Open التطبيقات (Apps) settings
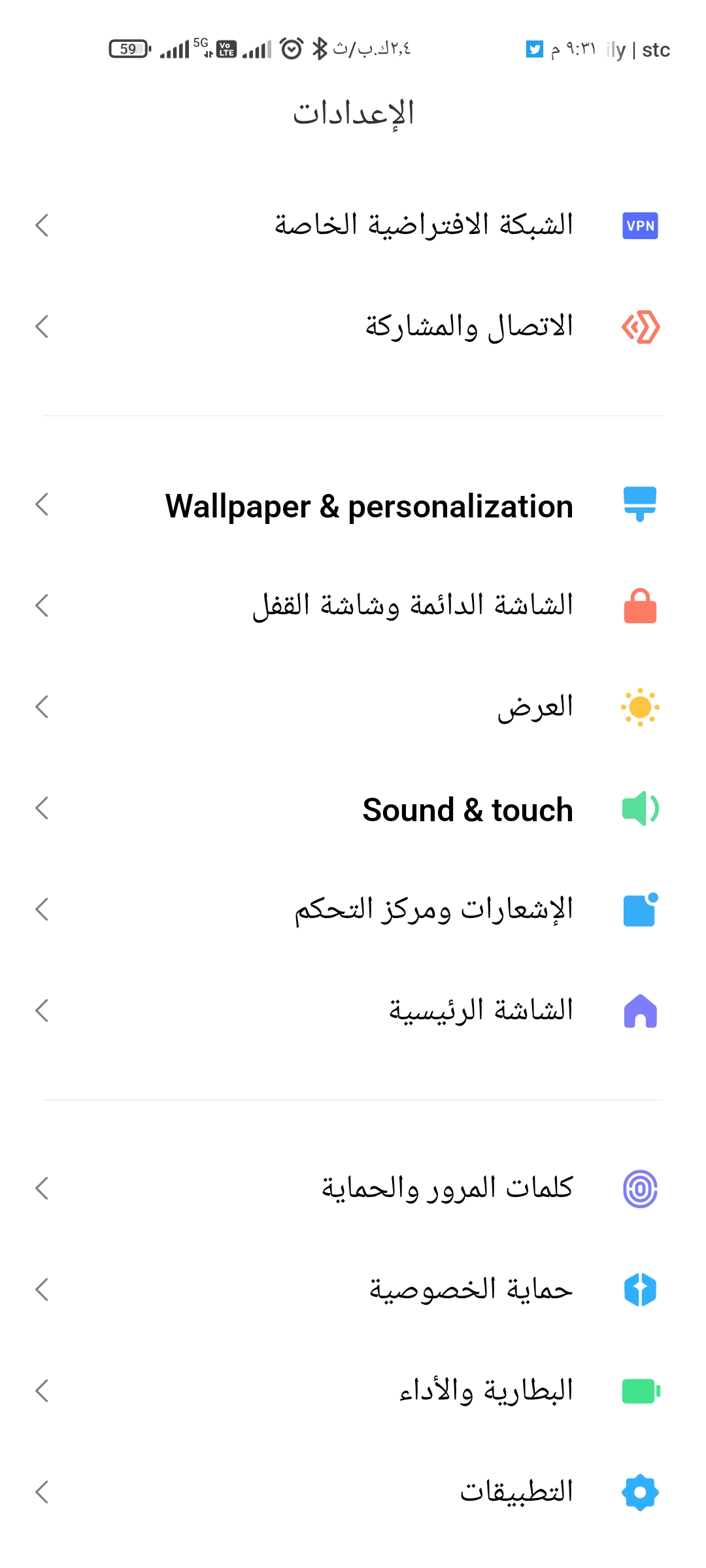706x1568 pixels. 353,1493
